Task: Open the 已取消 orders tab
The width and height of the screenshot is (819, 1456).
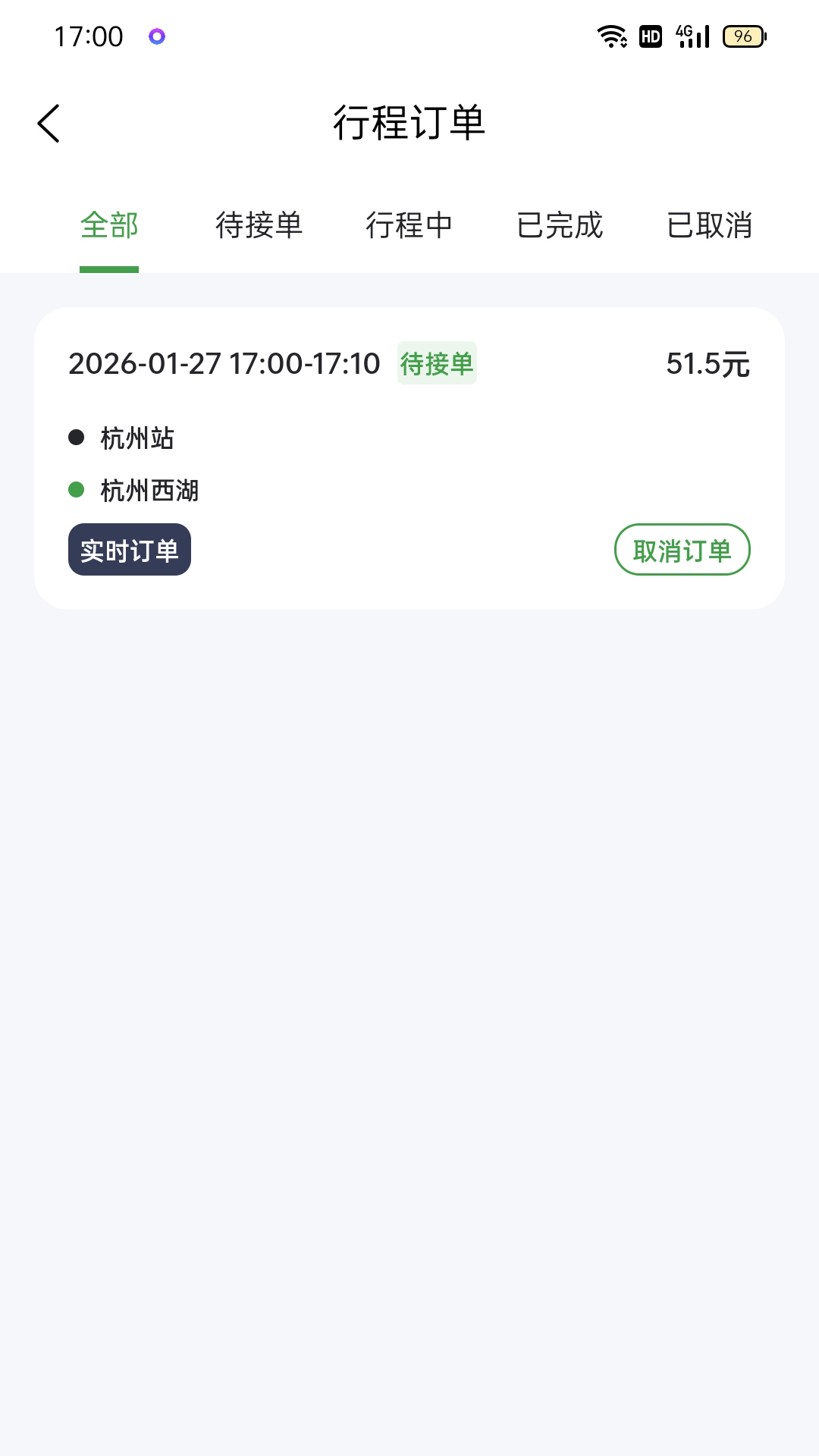Action: coord(710,226)
